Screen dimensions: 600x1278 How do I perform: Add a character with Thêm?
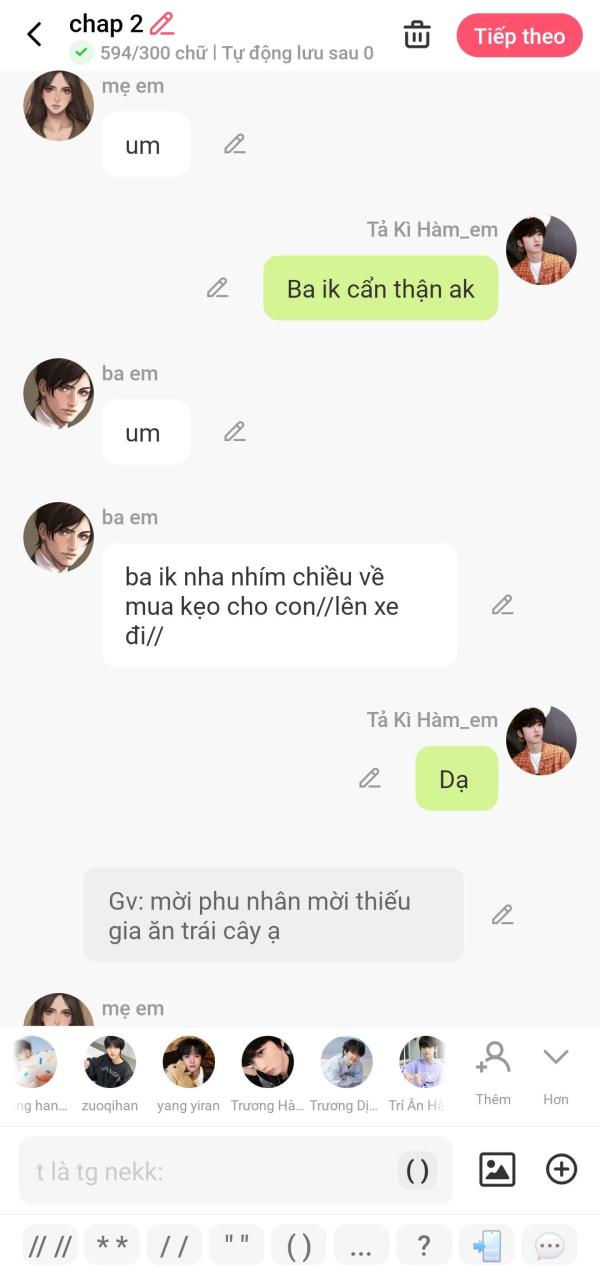click(493, 1072)
